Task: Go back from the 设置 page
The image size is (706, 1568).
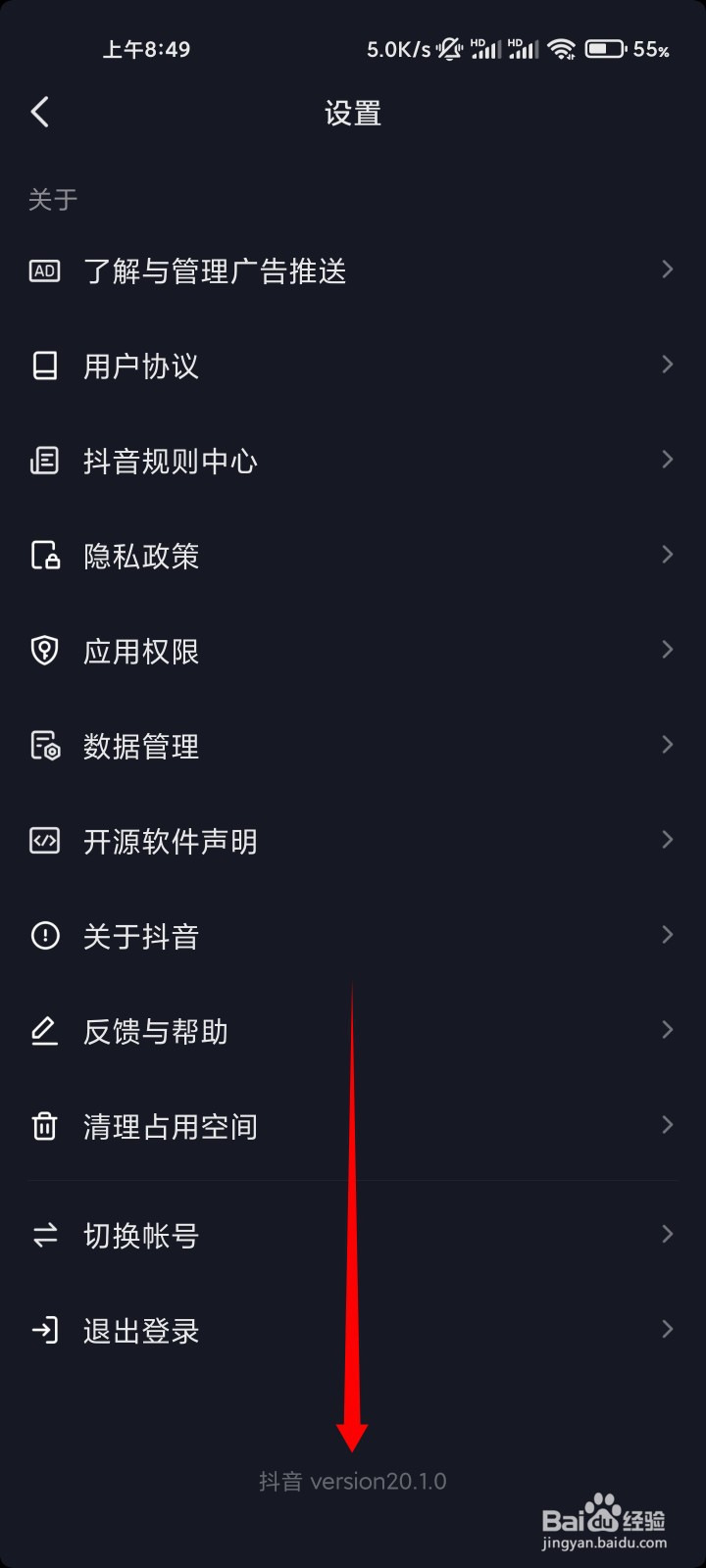Action: click(40, 113)
